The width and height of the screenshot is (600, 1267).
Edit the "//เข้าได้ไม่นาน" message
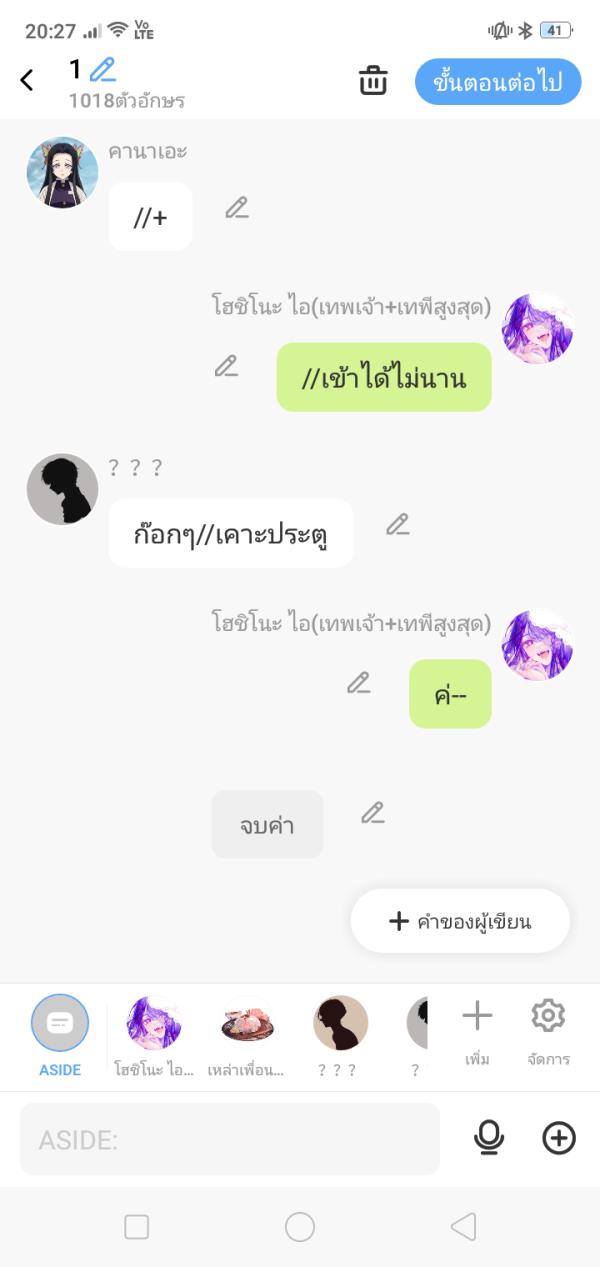coord(227,366)
